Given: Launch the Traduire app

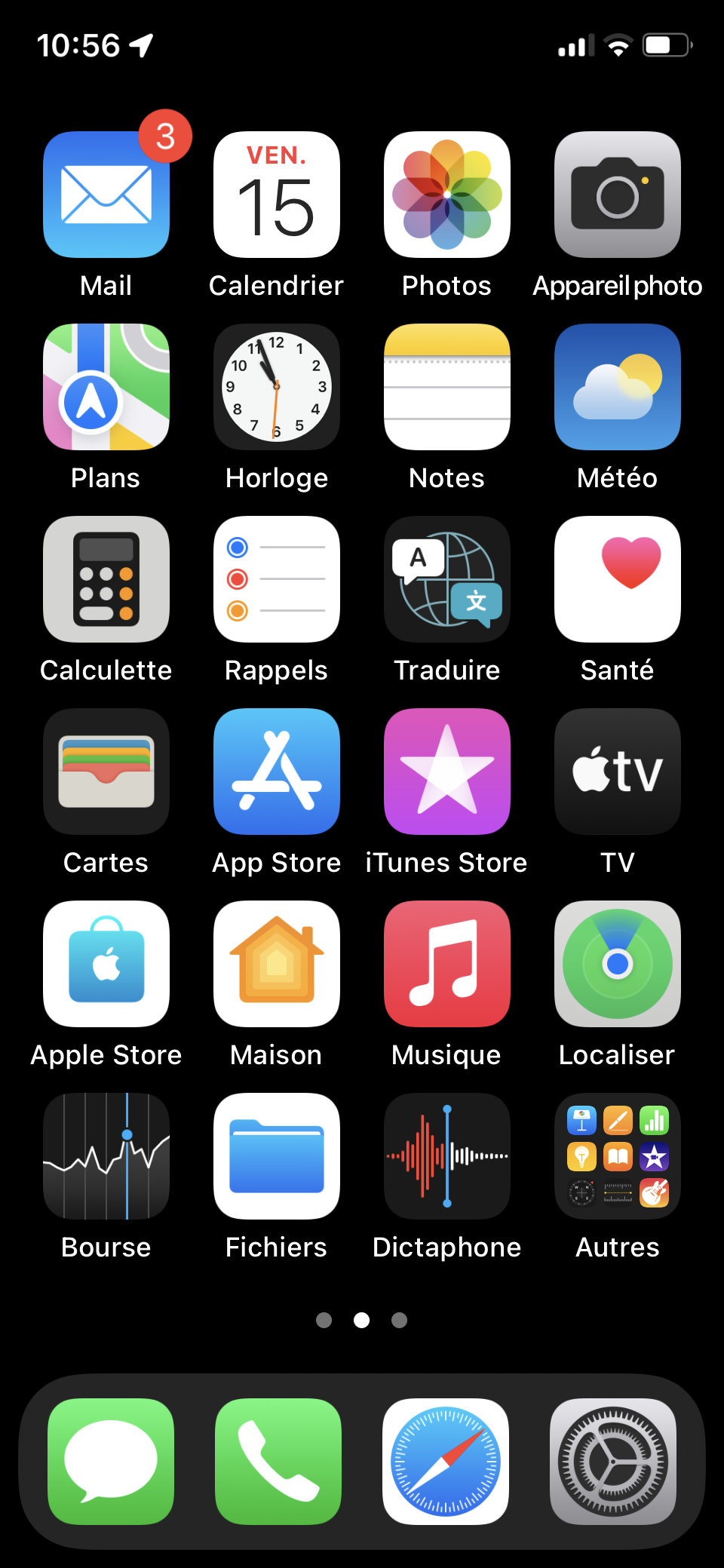Looking at the screenshot, I should [447, 579].
